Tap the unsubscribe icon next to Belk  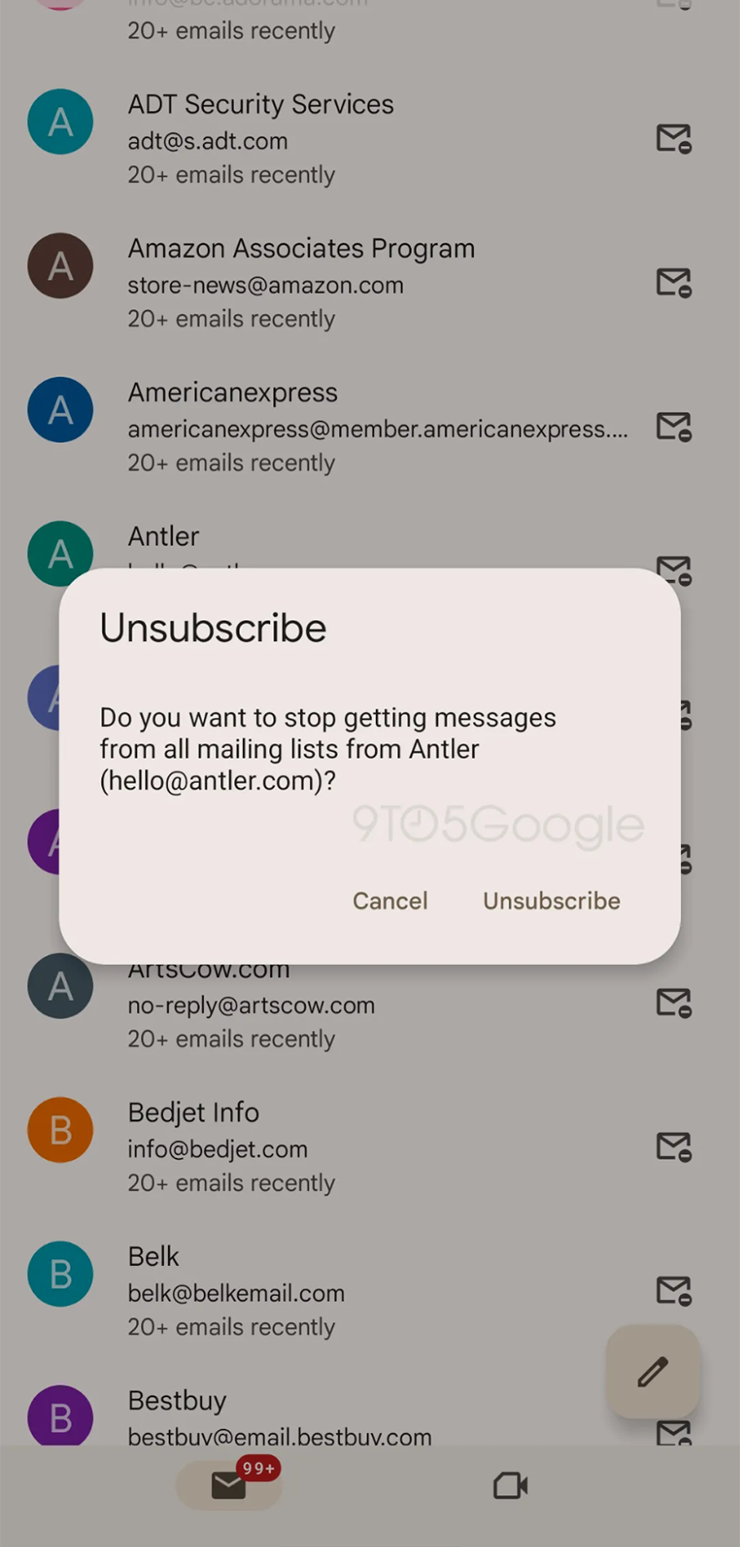(x=673, y=1290)
